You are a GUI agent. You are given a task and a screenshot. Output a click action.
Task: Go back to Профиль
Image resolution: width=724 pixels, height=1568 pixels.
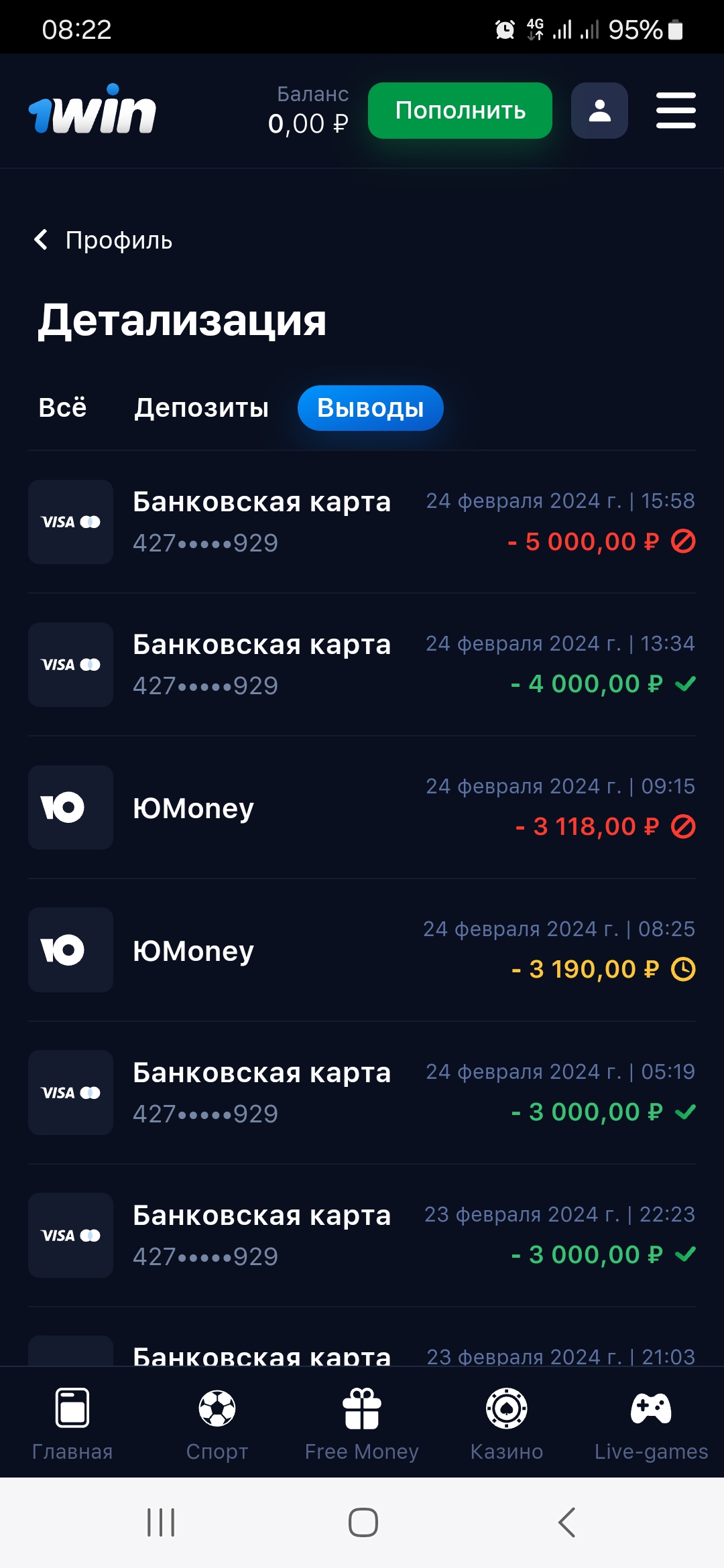click(x=104, y=240)
